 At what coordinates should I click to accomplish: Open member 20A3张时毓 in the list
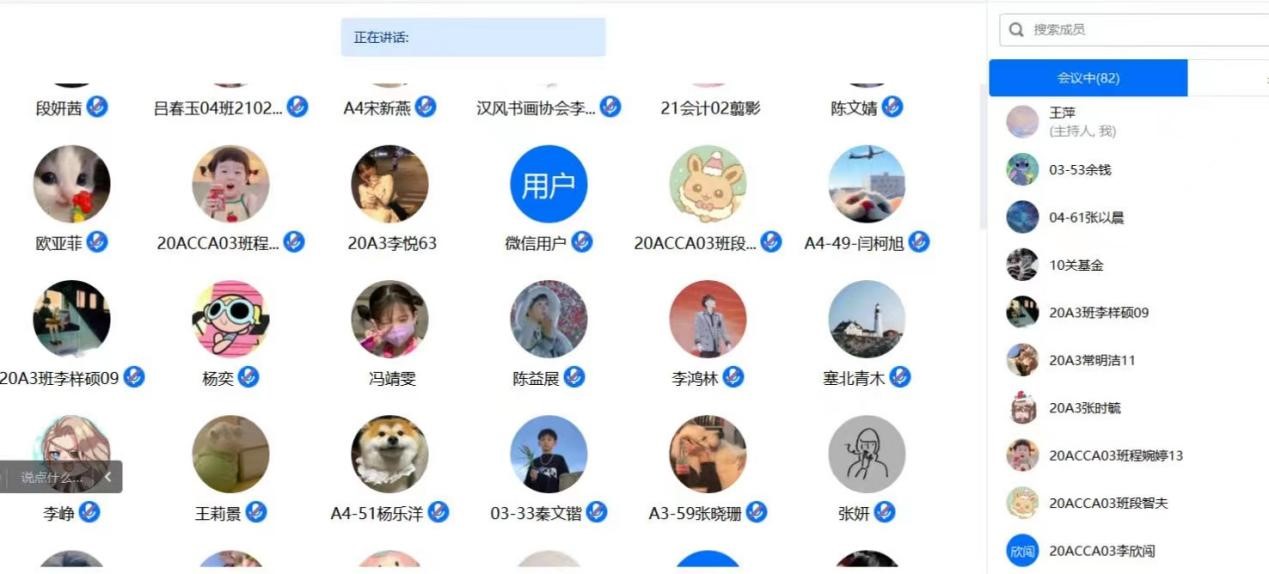[1085, 408]
